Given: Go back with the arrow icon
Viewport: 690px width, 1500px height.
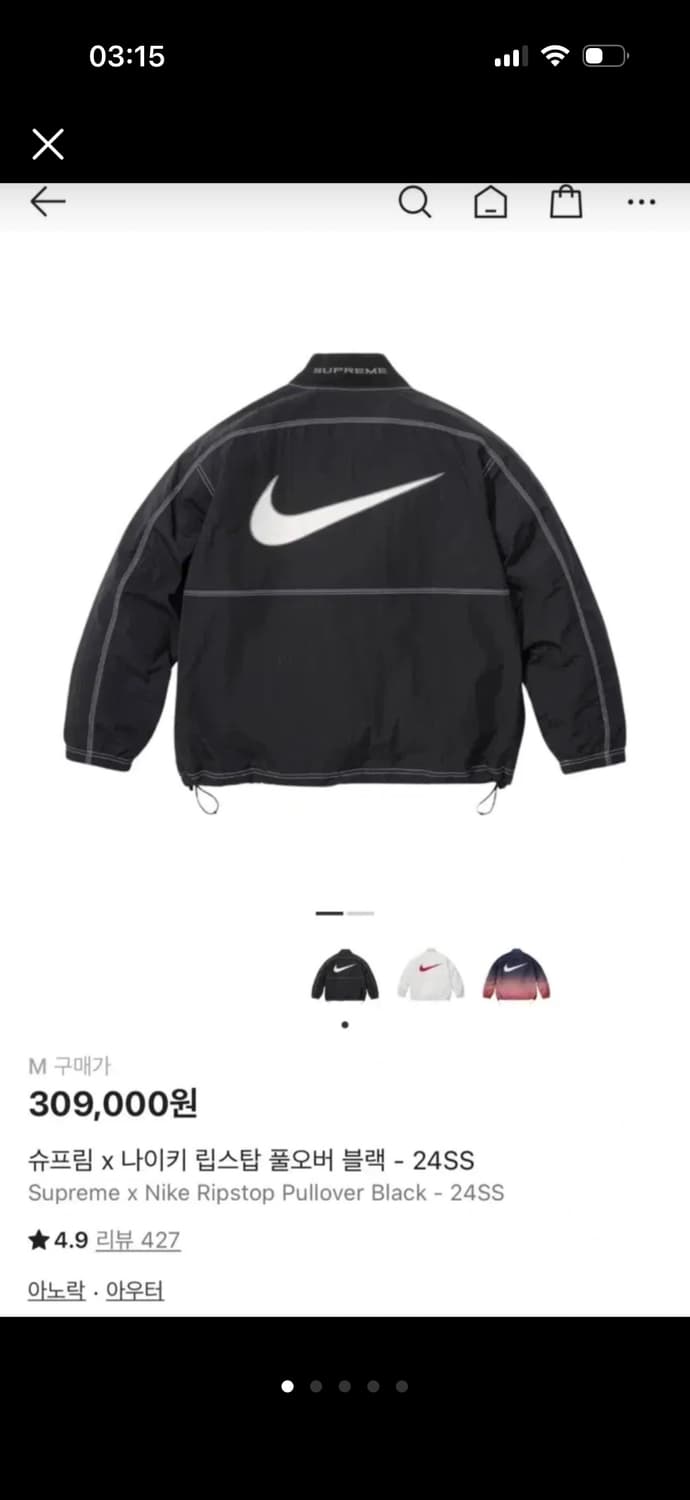Looking at the screenshot, I should click(48, 202).
